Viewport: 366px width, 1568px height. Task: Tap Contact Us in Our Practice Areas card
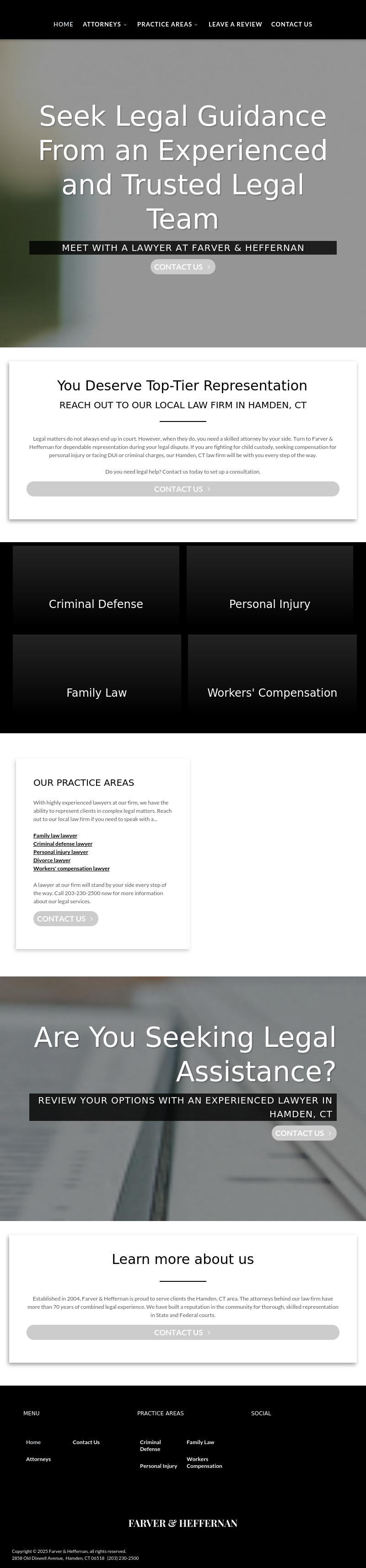click(66, 918)
